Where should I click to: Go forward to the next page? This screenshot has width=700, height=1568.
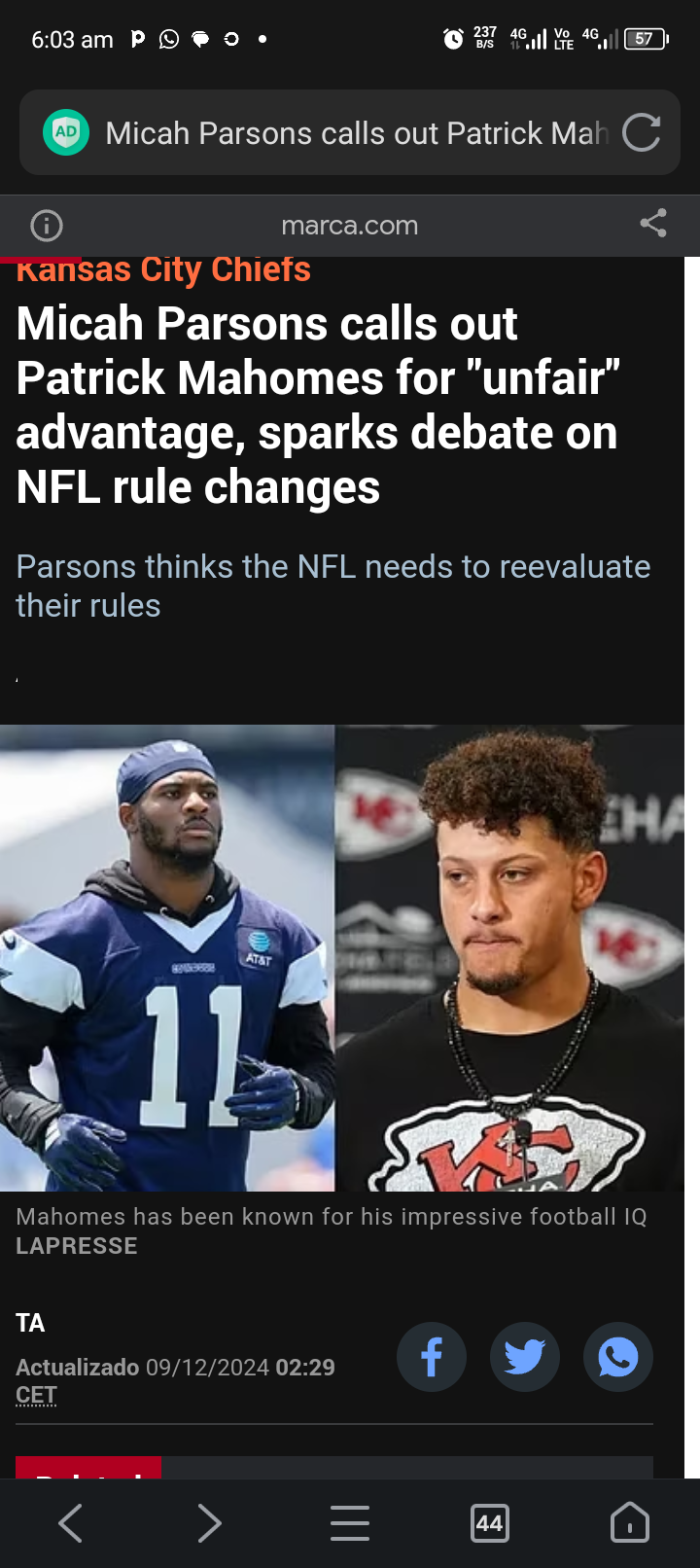pyautogui.click(x=210, y=1522)
